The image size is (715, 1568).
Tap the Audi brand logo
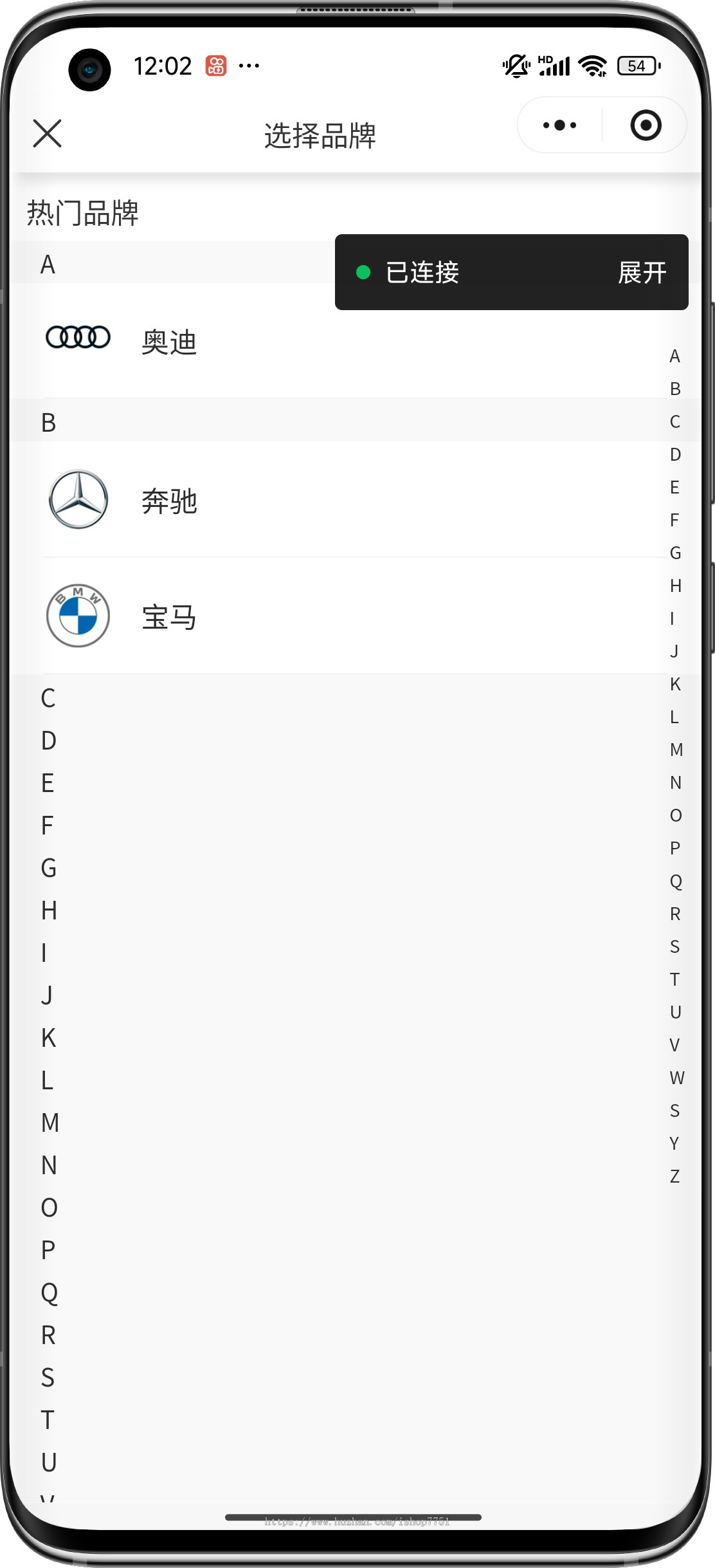tap(77, 337)
